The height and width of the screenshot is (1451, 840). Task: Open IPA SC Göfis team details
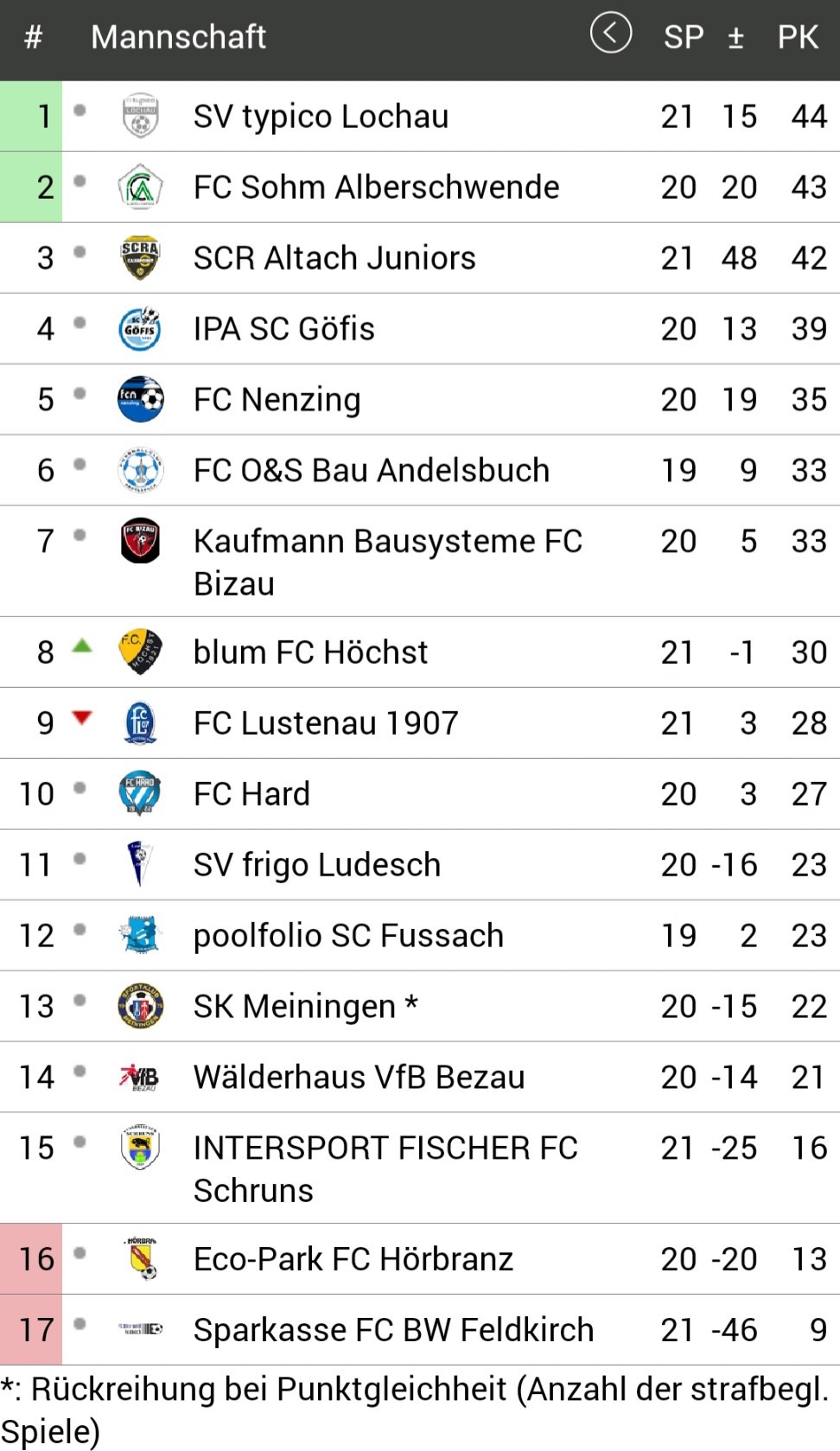pyautogui.click(x=420, y=329)
